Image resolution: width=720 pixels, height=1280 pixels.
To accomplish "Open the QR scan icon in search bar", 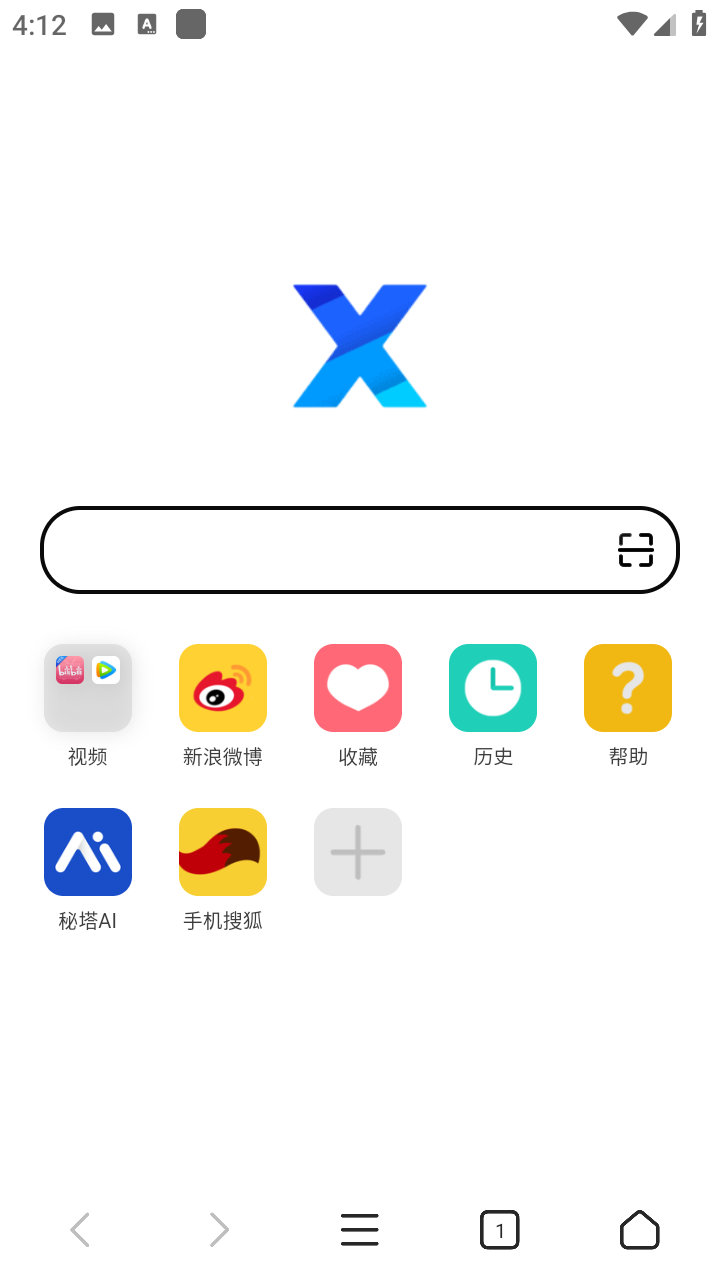I will click(x=635, y=550).
